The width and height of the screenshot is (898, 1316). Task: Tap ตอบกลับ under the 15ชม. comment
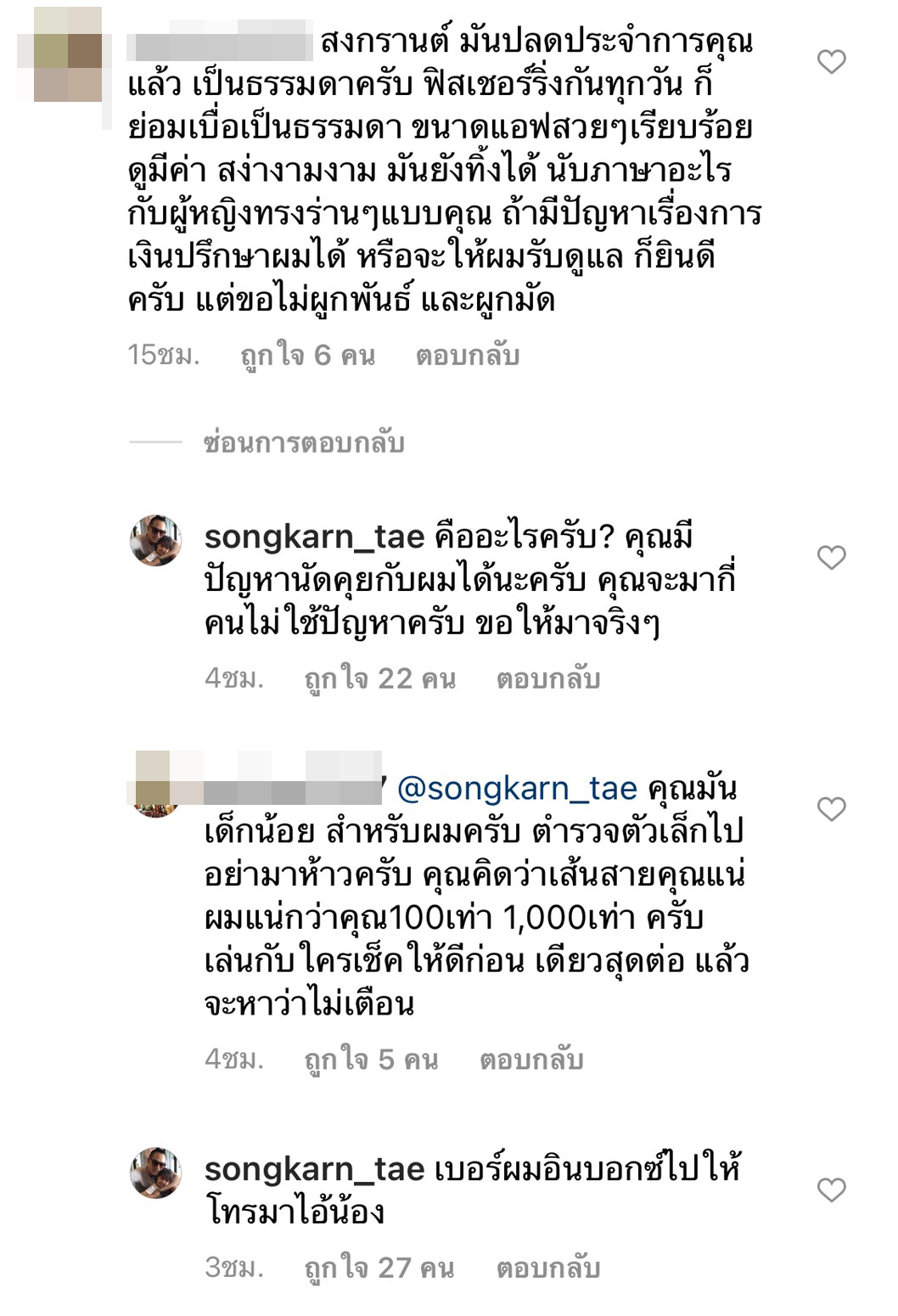coord(467,356)
